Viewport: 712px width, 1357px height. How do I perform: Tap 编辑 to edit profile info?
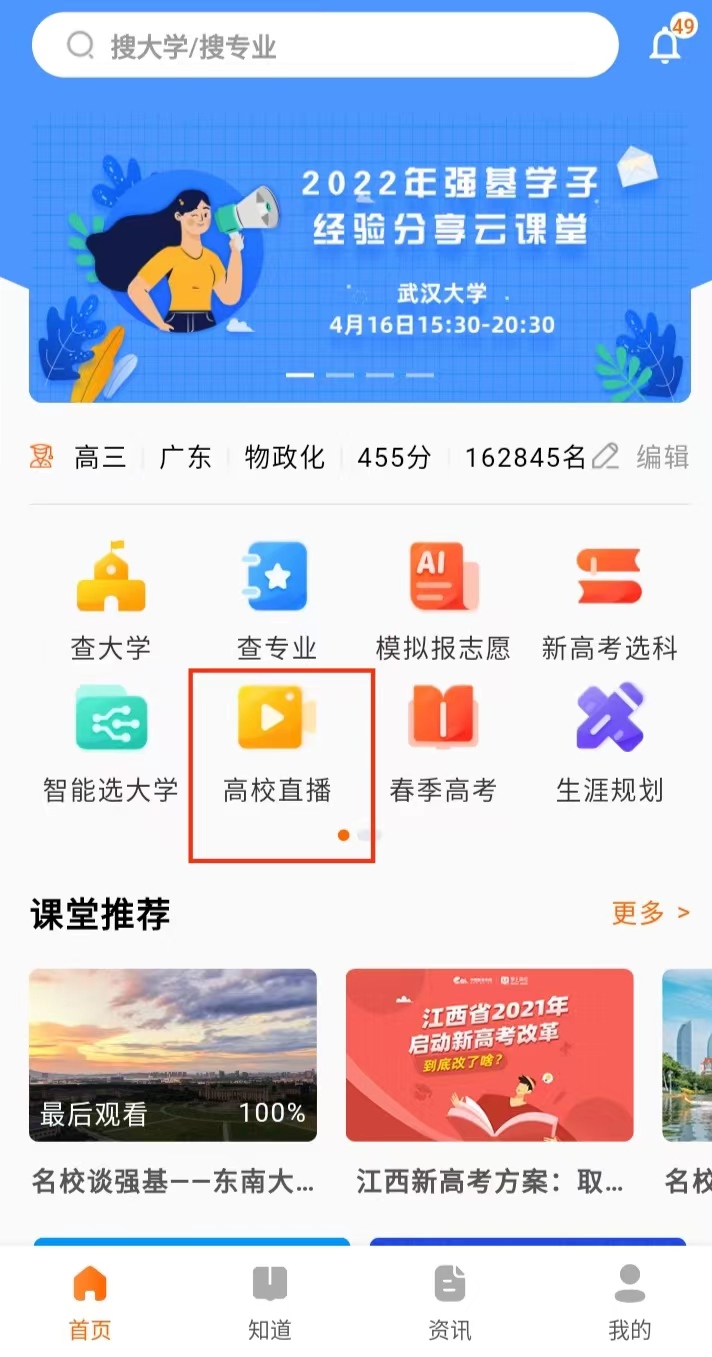(x=645, y=457)
